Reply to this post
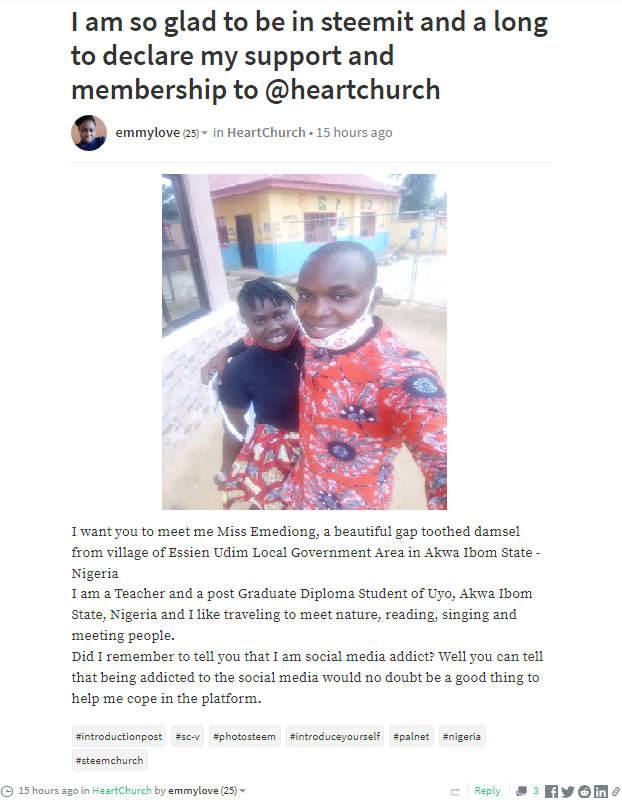The width and height of the screenshot is (622, 800). click(487, 791)
